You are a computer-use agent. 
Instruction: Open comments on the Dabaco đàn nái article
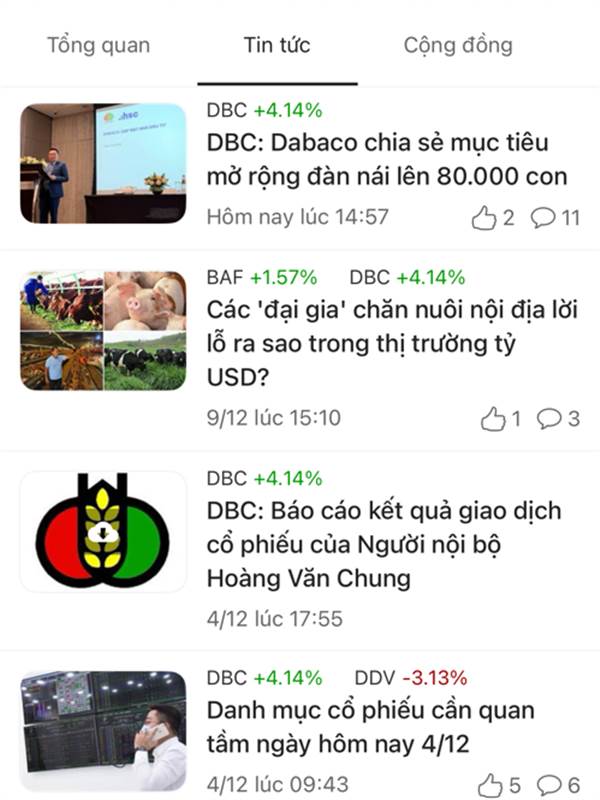(555, 218)
